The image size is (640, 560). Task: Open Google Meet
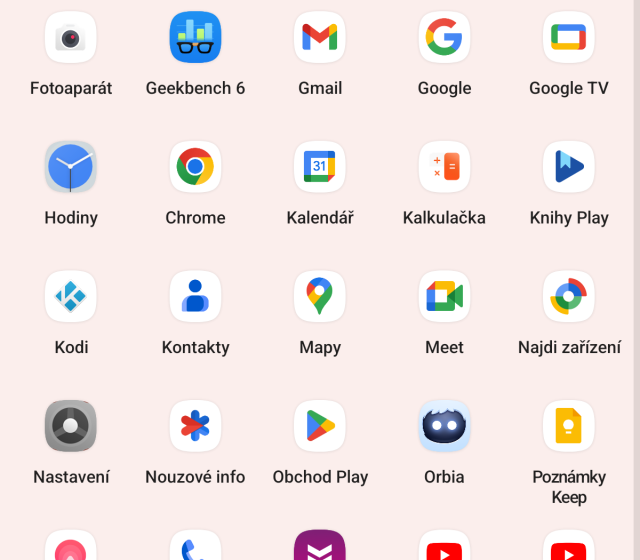point(444,297)
